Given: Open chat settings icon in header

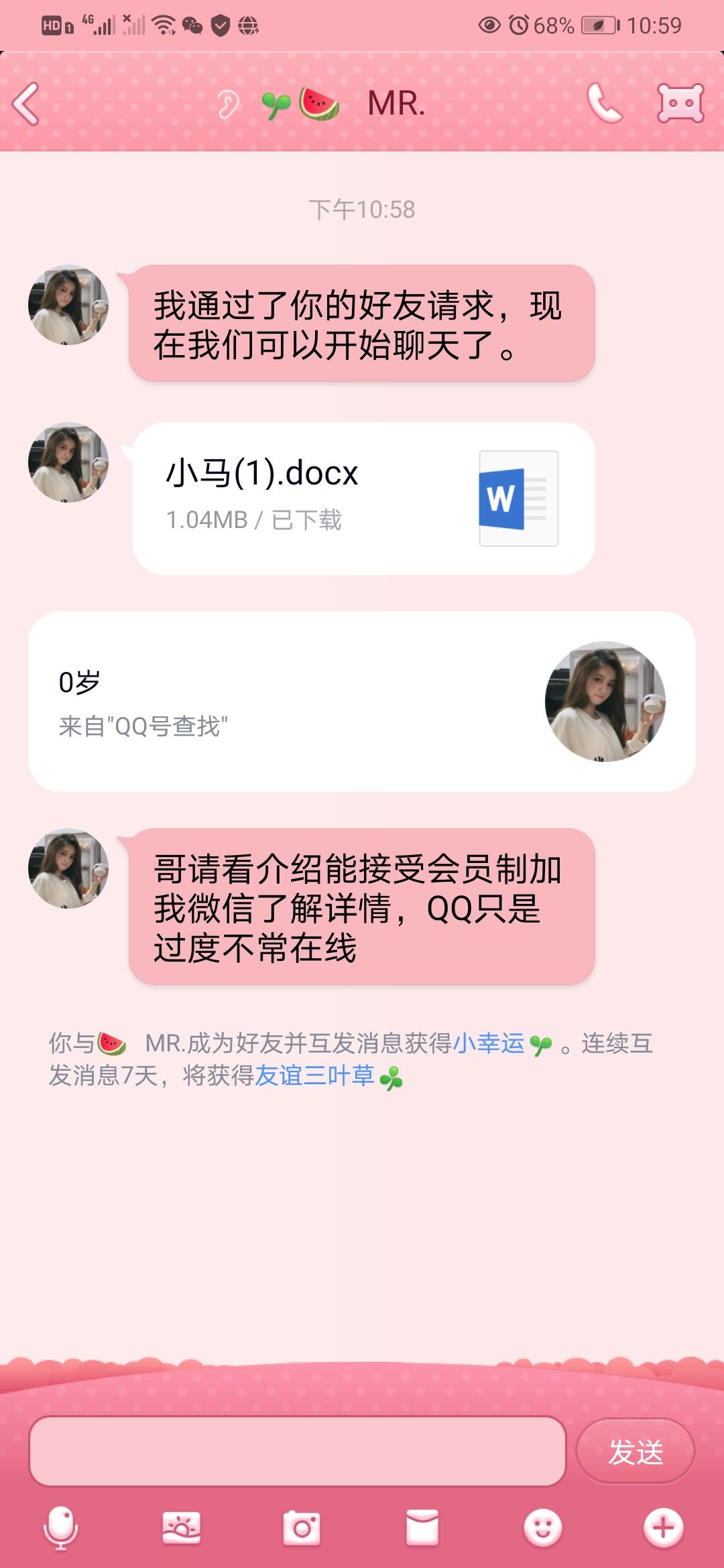Looking at the screenshot, I should pyautogui.click(x=680, y=104).
